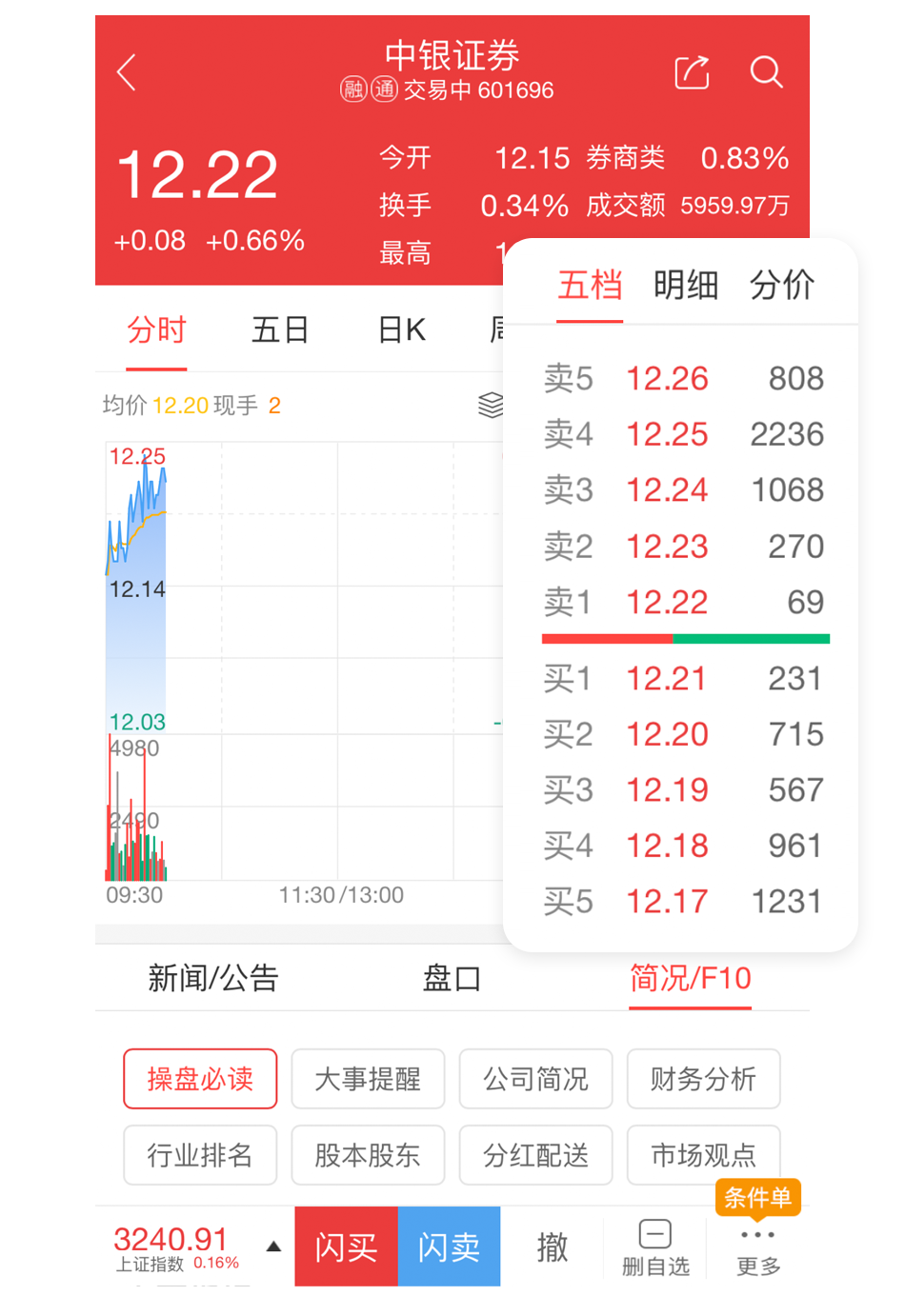Open 行业排名 chip
The width and height of the screenshot is (905, 1316).
(x=200, y=1155)
